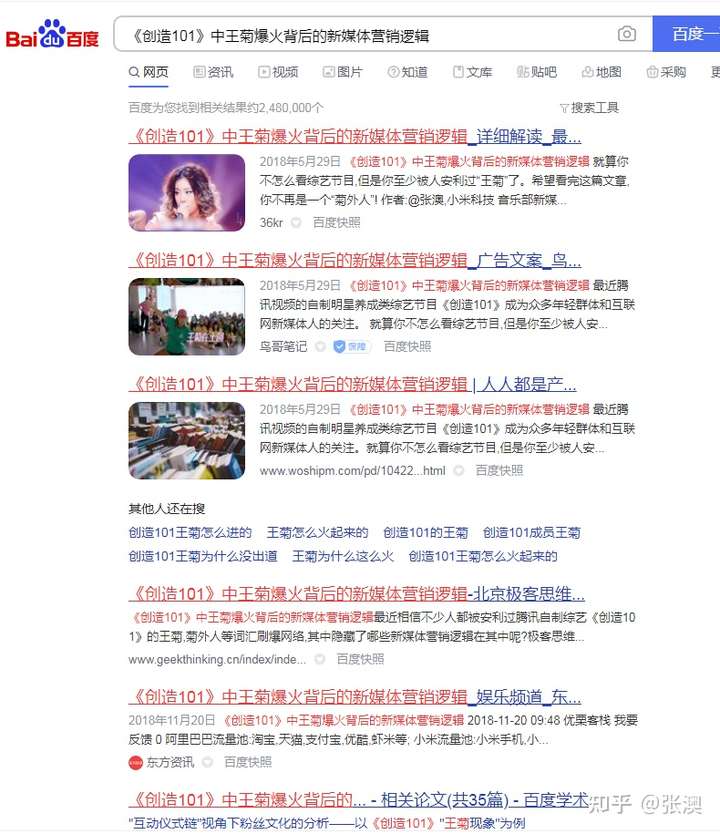The height and width of the screenshot is (834, 720).
Task: Open the 娱乐频道 东方资讯 result link
Action: click(354, 697)
